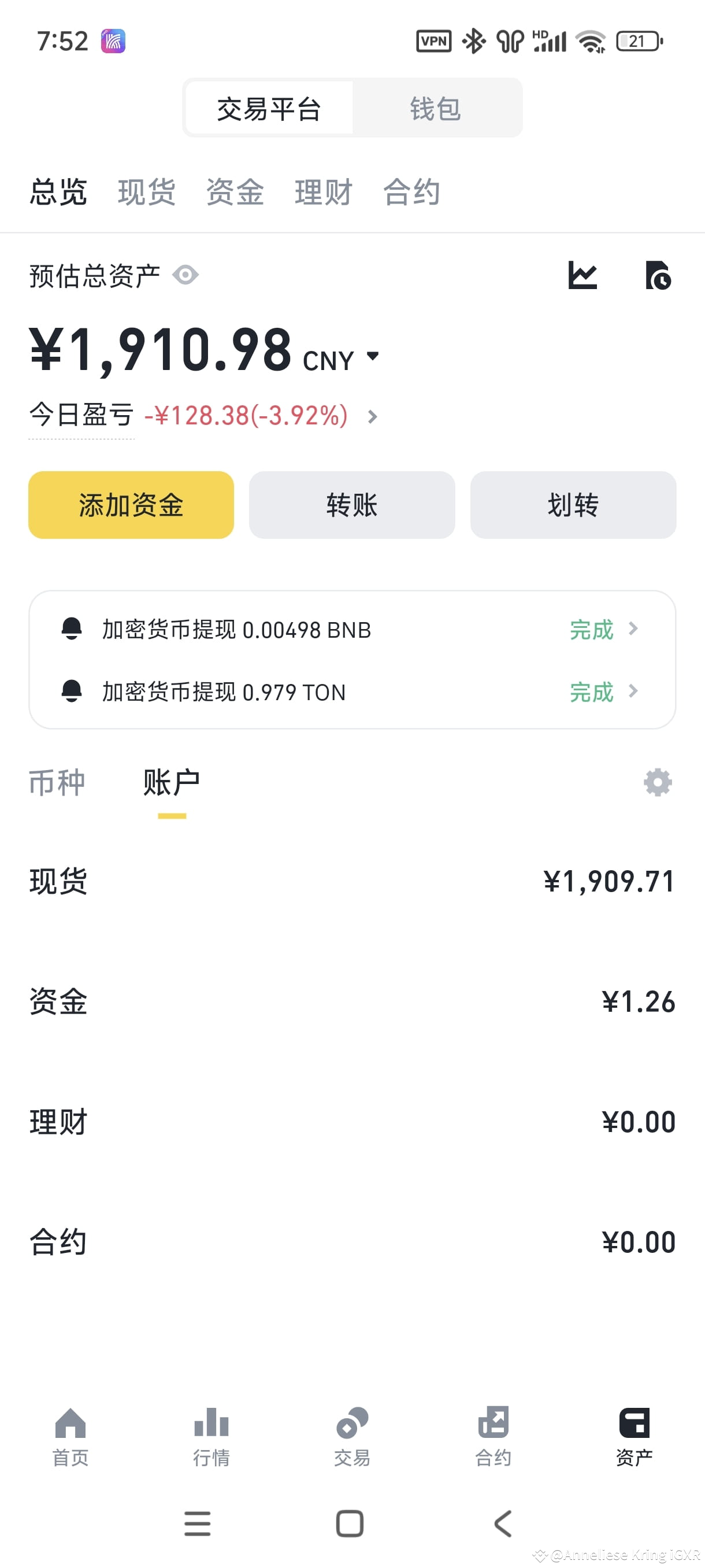This screenshot has width=705, height=1568.
Task: Open the 现货 top tab
Action: pos(147,193)
